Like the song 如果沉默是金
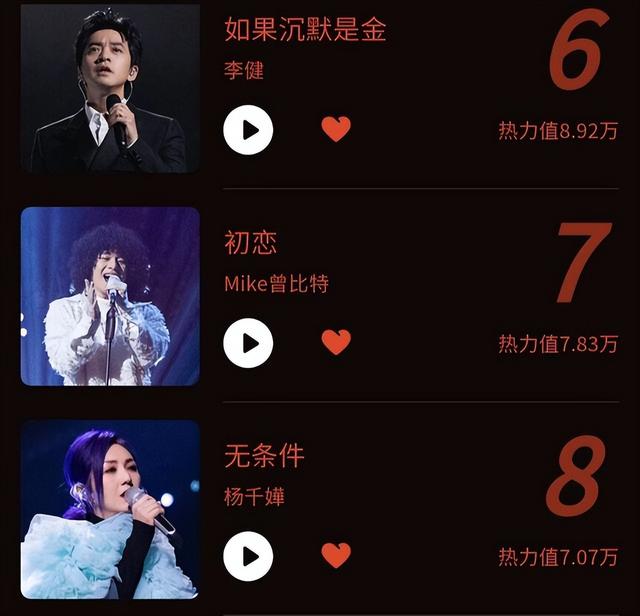This screenshot has width=640, height=616. [x=336, y=129]
